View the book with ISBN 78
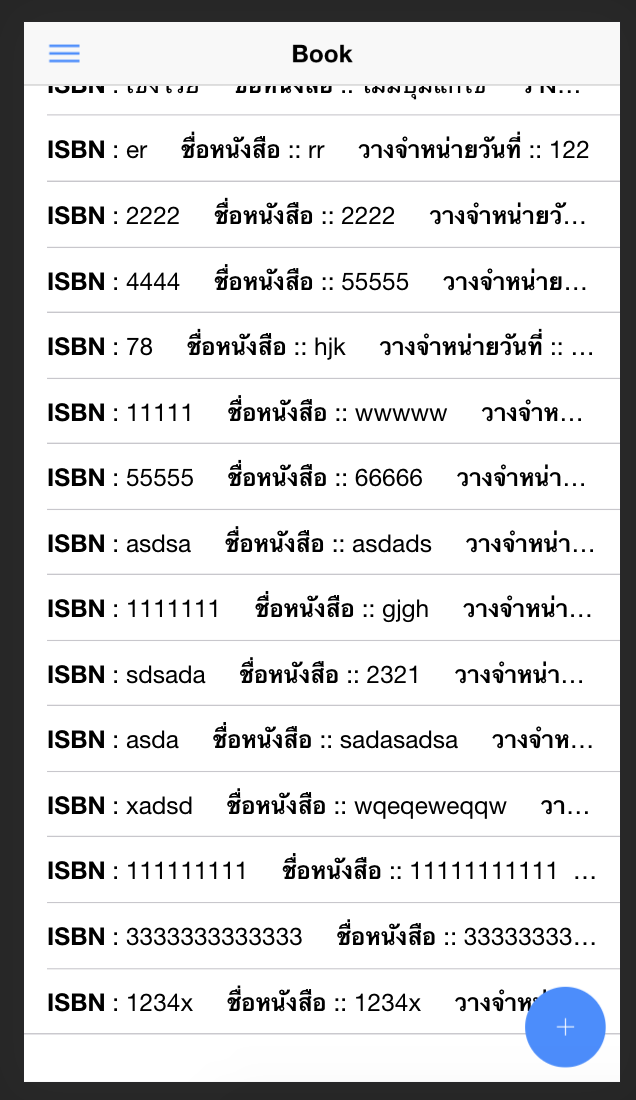Viewport: 636px width, 1100px height. tap(322, 346)
